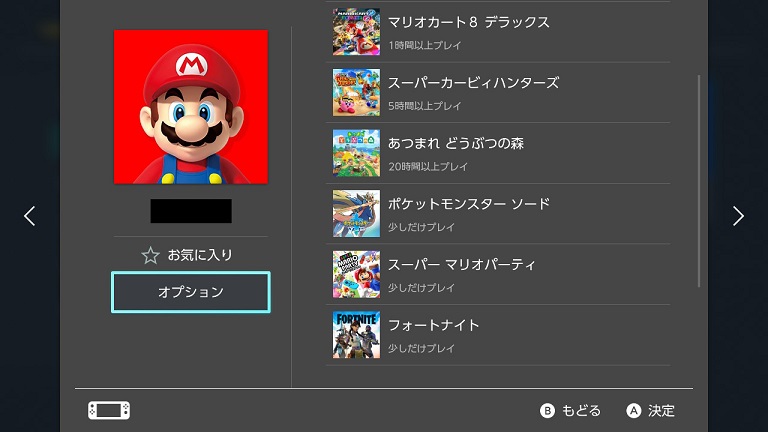Screen dimensions: 768x432
Task: Open フォートナイト entry
Action: coord(497,335)
